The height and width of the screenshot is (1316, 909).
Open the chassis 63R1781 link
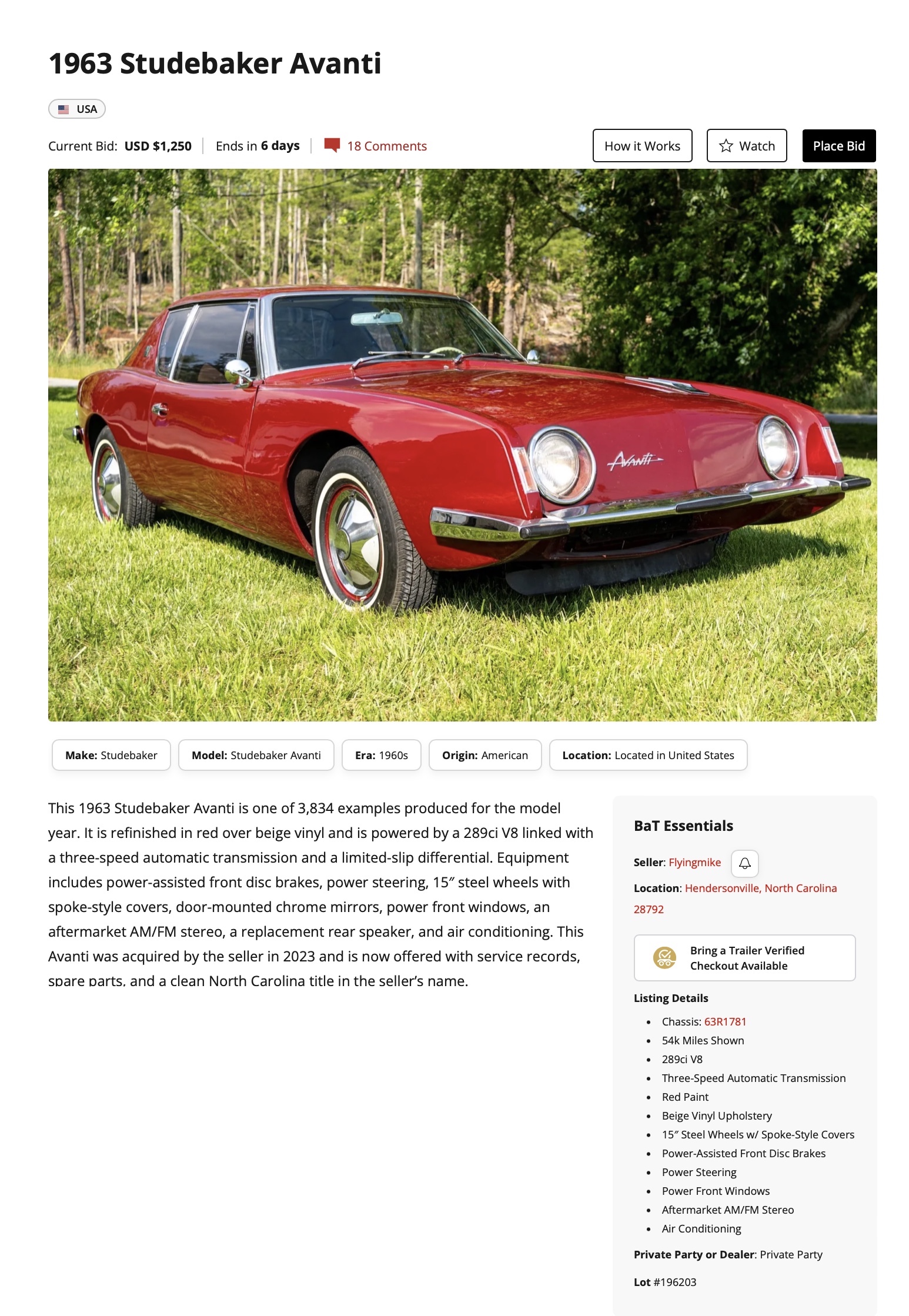pos(725,1021)
